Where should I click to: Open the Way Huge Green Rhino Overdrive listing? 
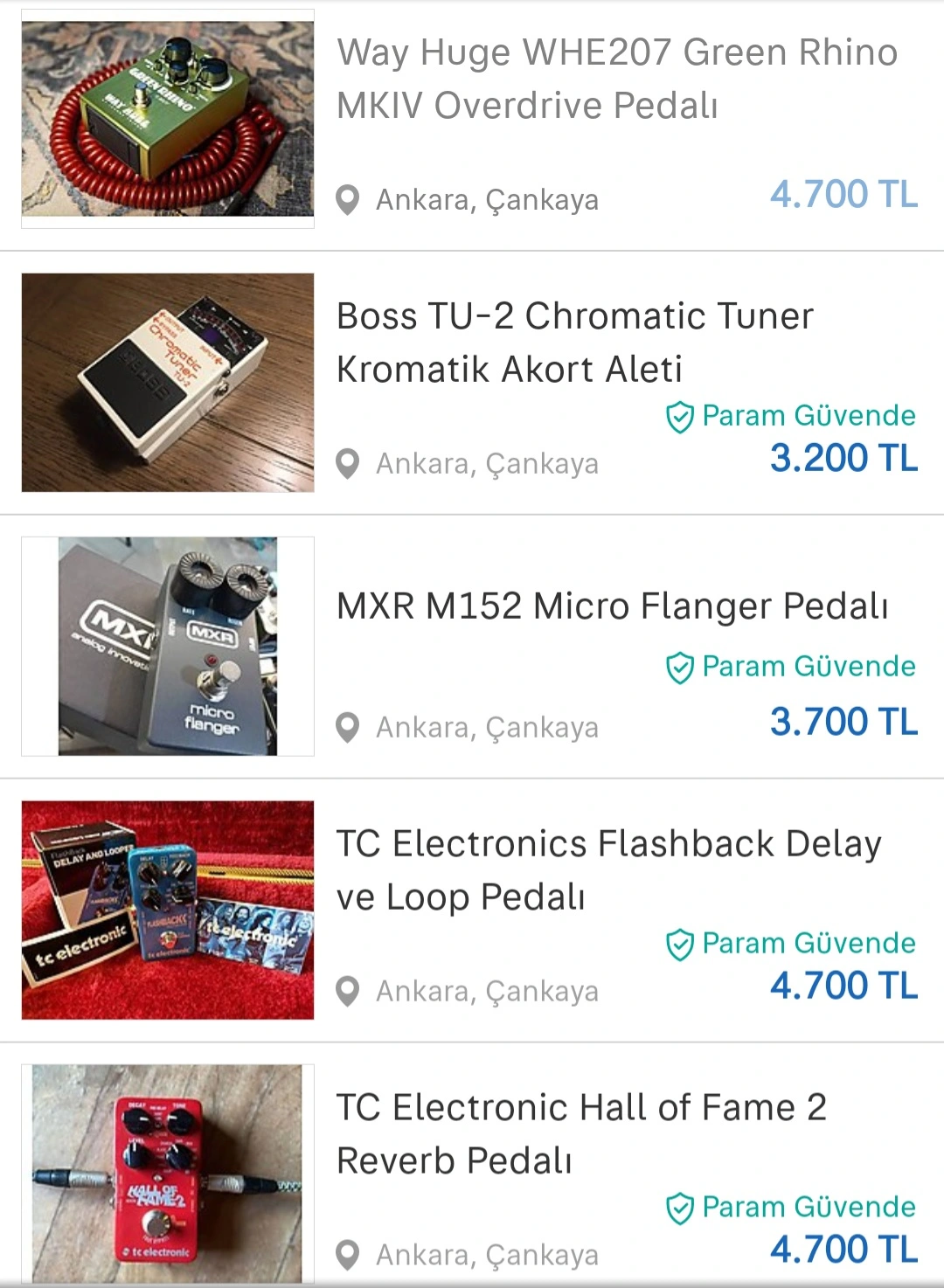pos(616,79)
